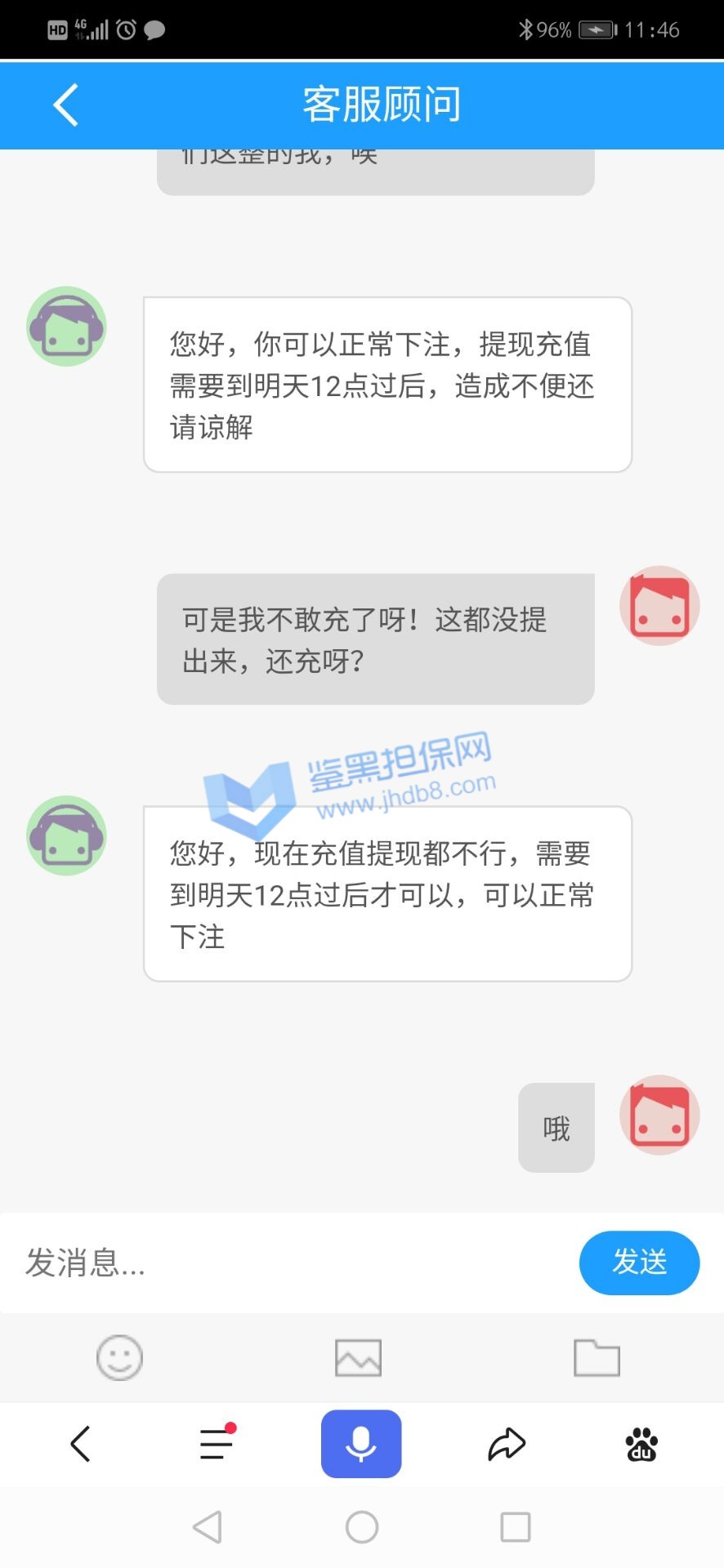Image resolution: width=724 pixels, height=1568 pixels.
Task: Open the file folder attachment option
Action: coord(597,1358)
